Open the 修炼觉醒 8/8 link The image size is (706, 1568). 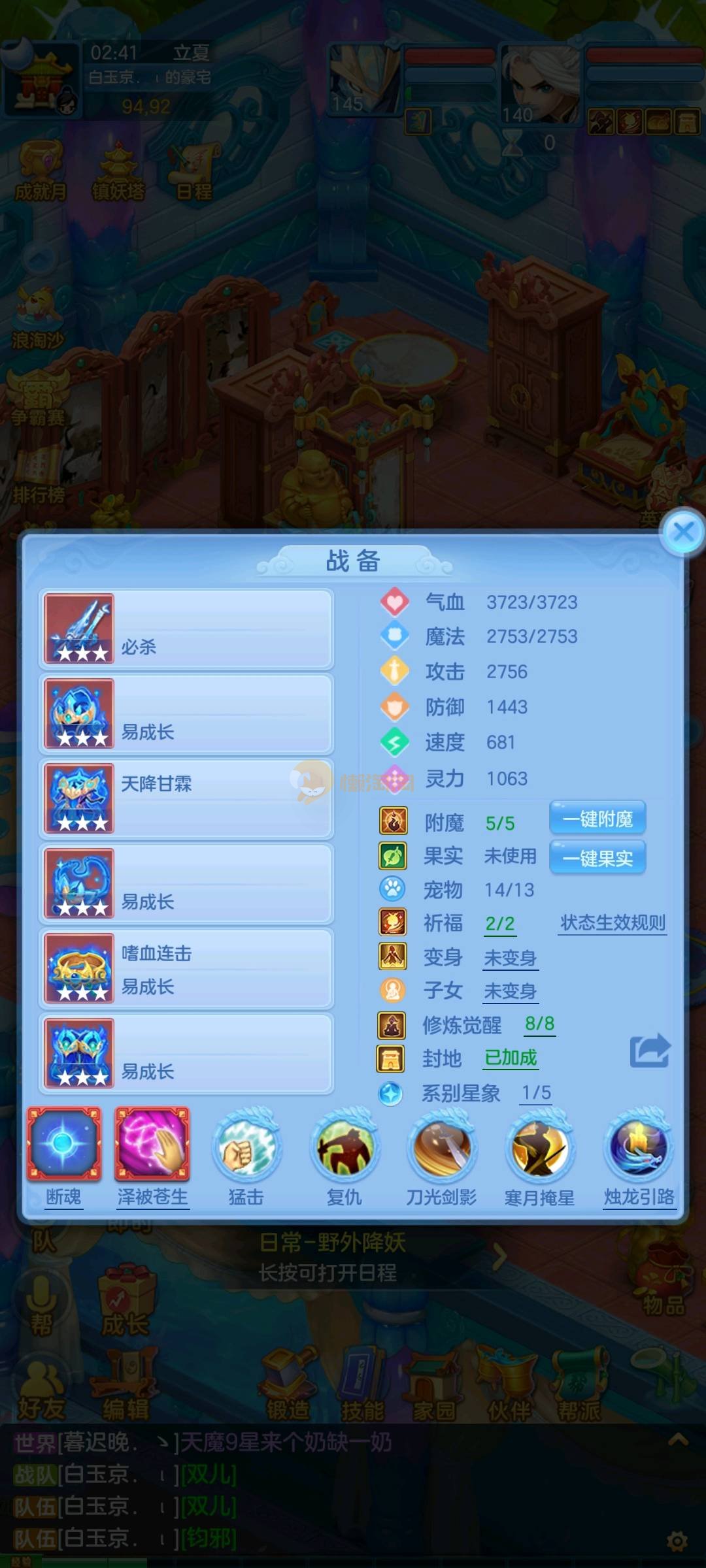click(539, 1024)
